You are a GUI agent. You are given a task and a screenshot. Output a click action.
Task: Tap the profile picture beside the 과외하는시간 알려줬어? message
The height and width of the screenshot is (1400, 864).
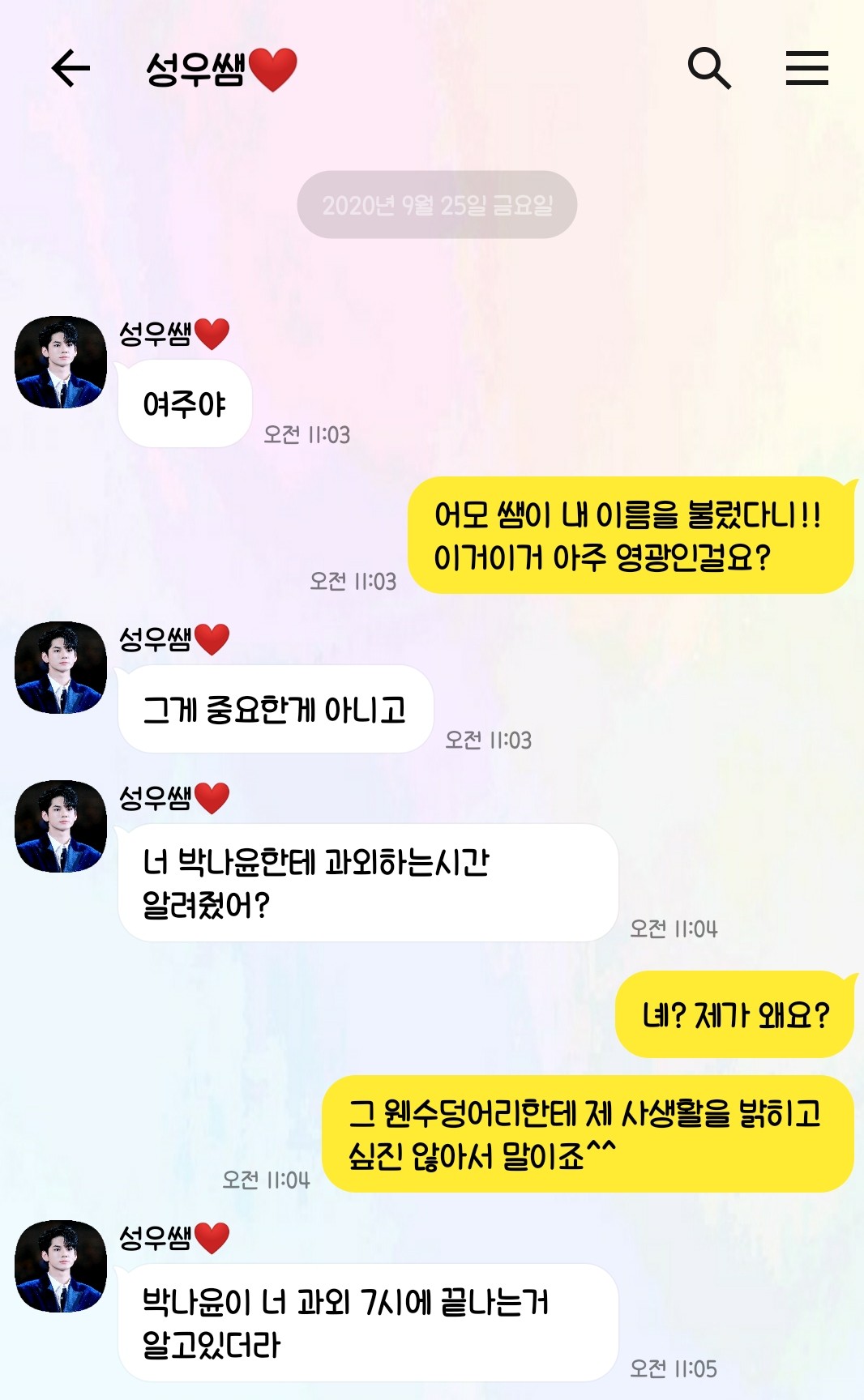point(61,826)
